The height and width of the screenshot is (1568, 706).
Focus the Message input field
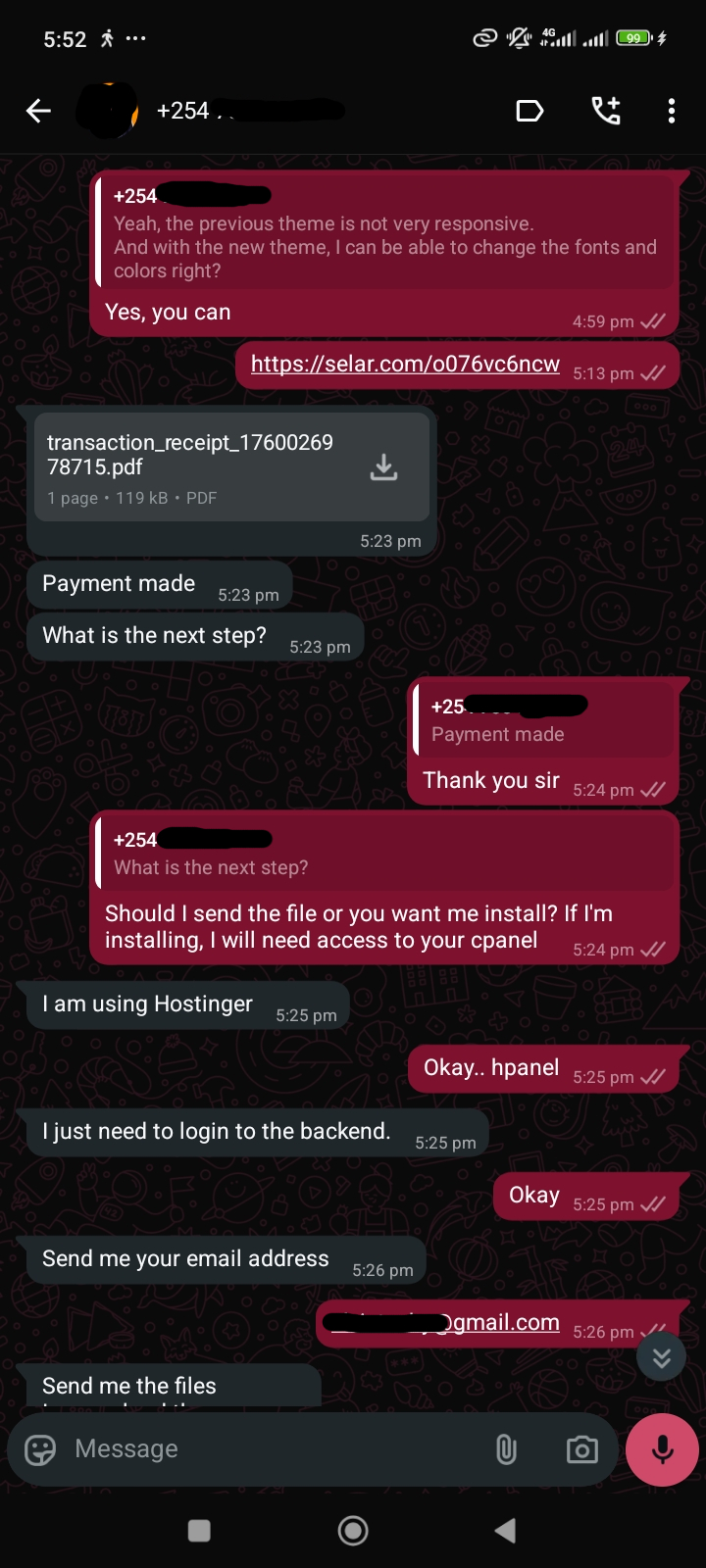tap(275, 1449)
